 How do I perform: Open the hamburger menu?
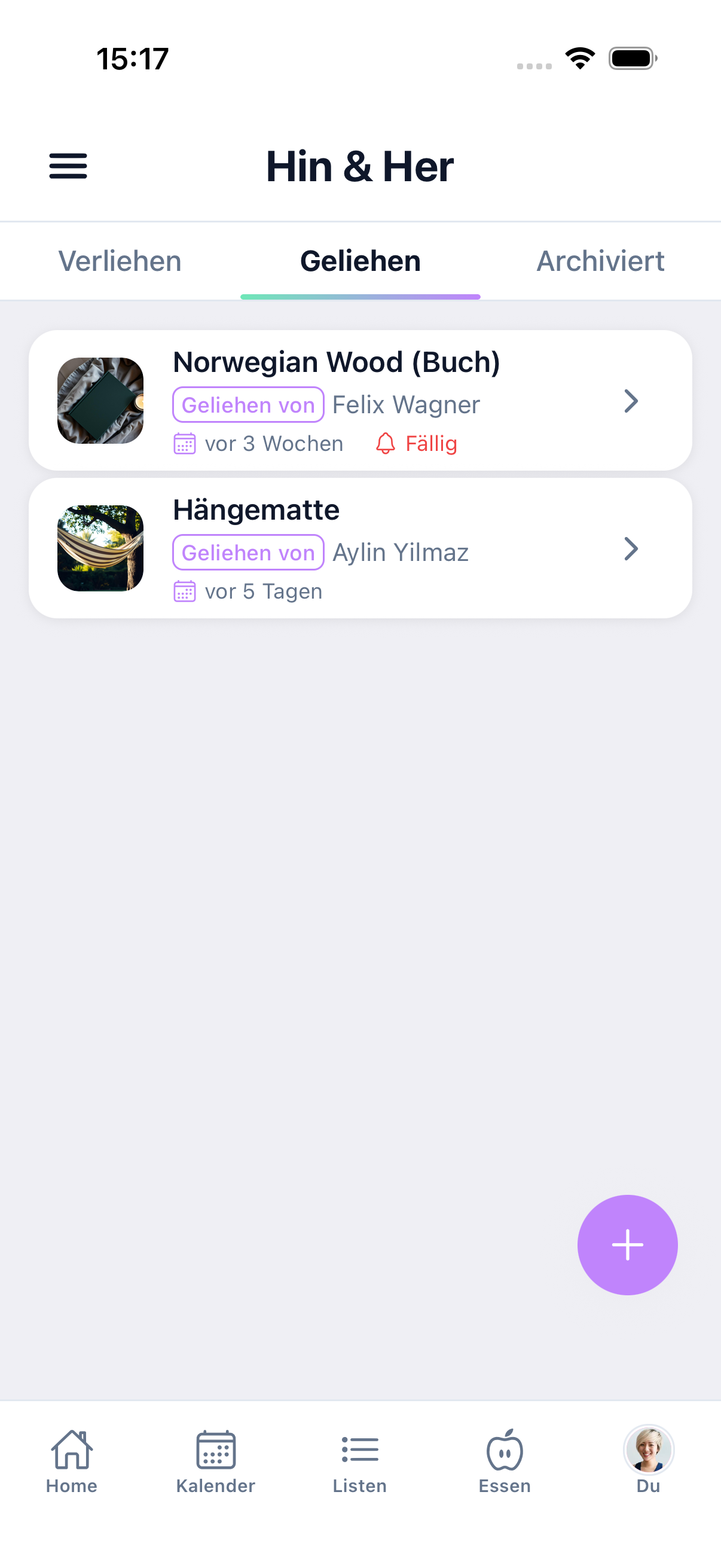pos(68,166)
